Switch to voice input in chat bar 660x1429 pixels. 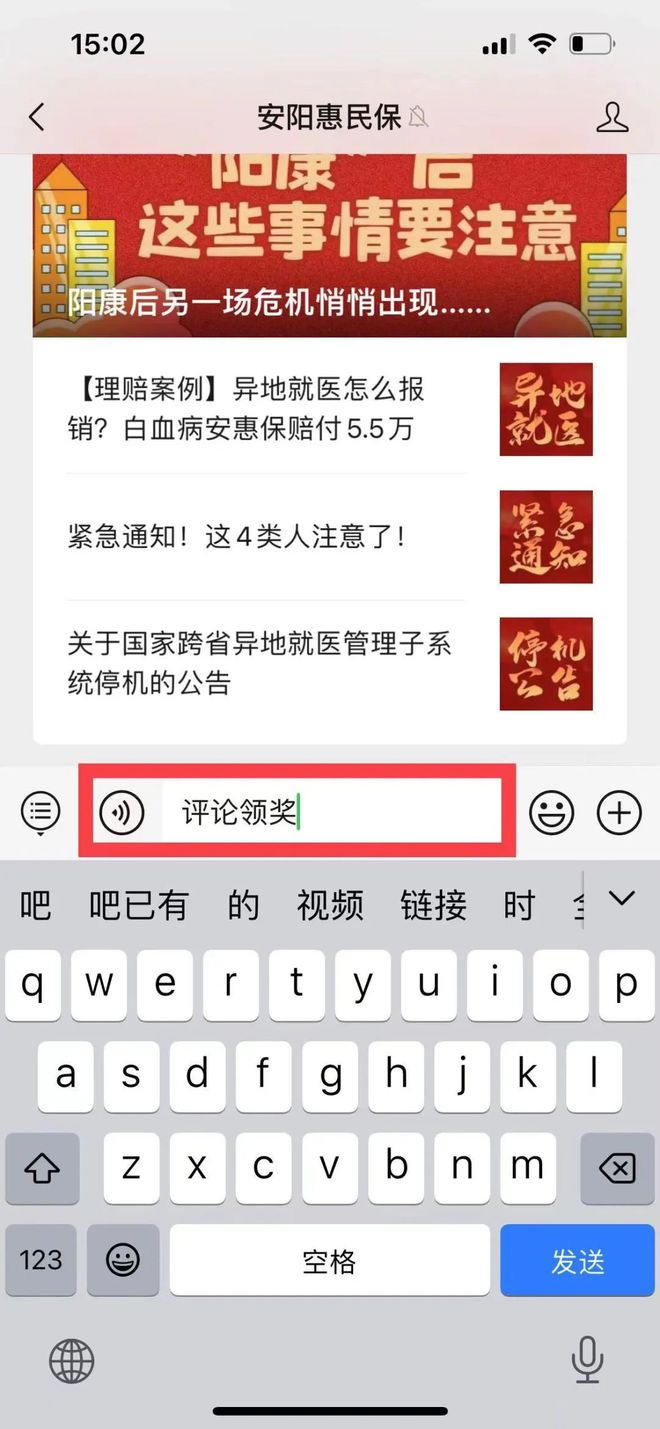point(121,812)
